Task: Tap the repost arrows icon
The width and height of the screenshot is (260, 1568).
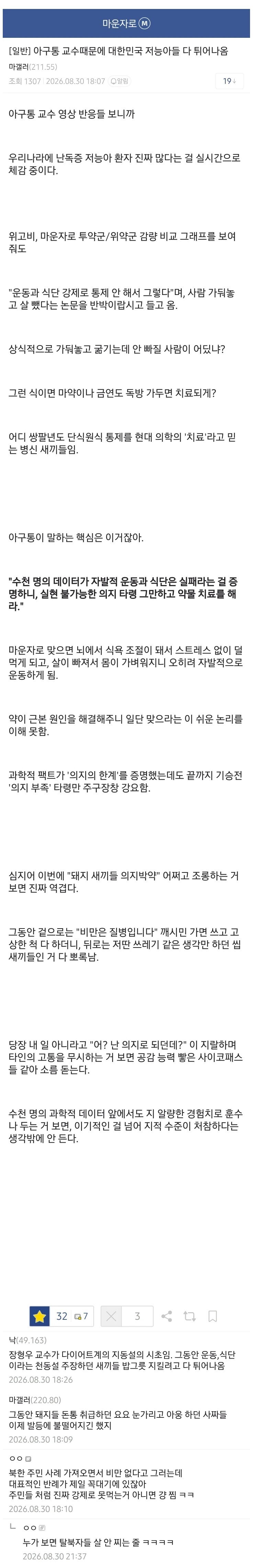Action: tap(190, 1315)
